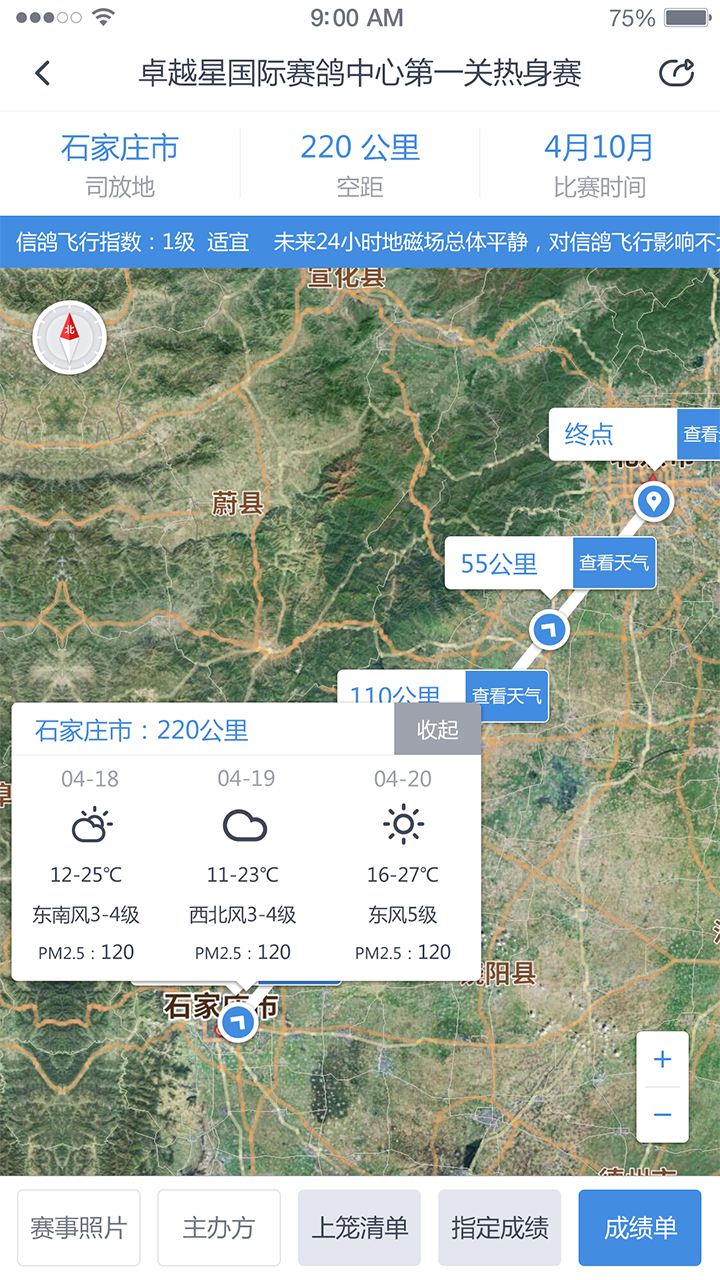Switch to the 成绩单 results tab
The height and width of the screenshot is (1280, 720).
click(x=639, y=1227)
